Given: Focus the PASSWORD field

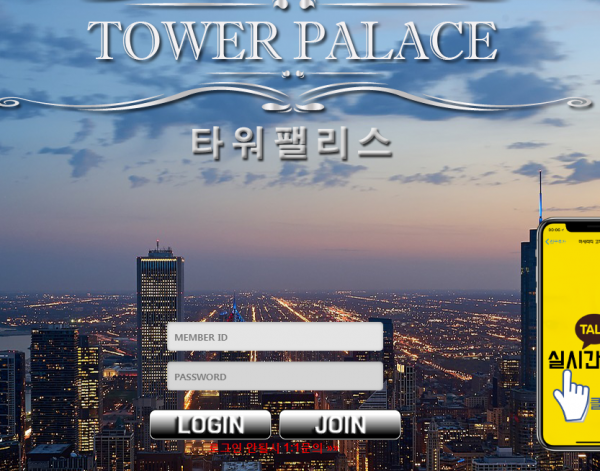Looking at the screenshot, I should tap(274, 377).
